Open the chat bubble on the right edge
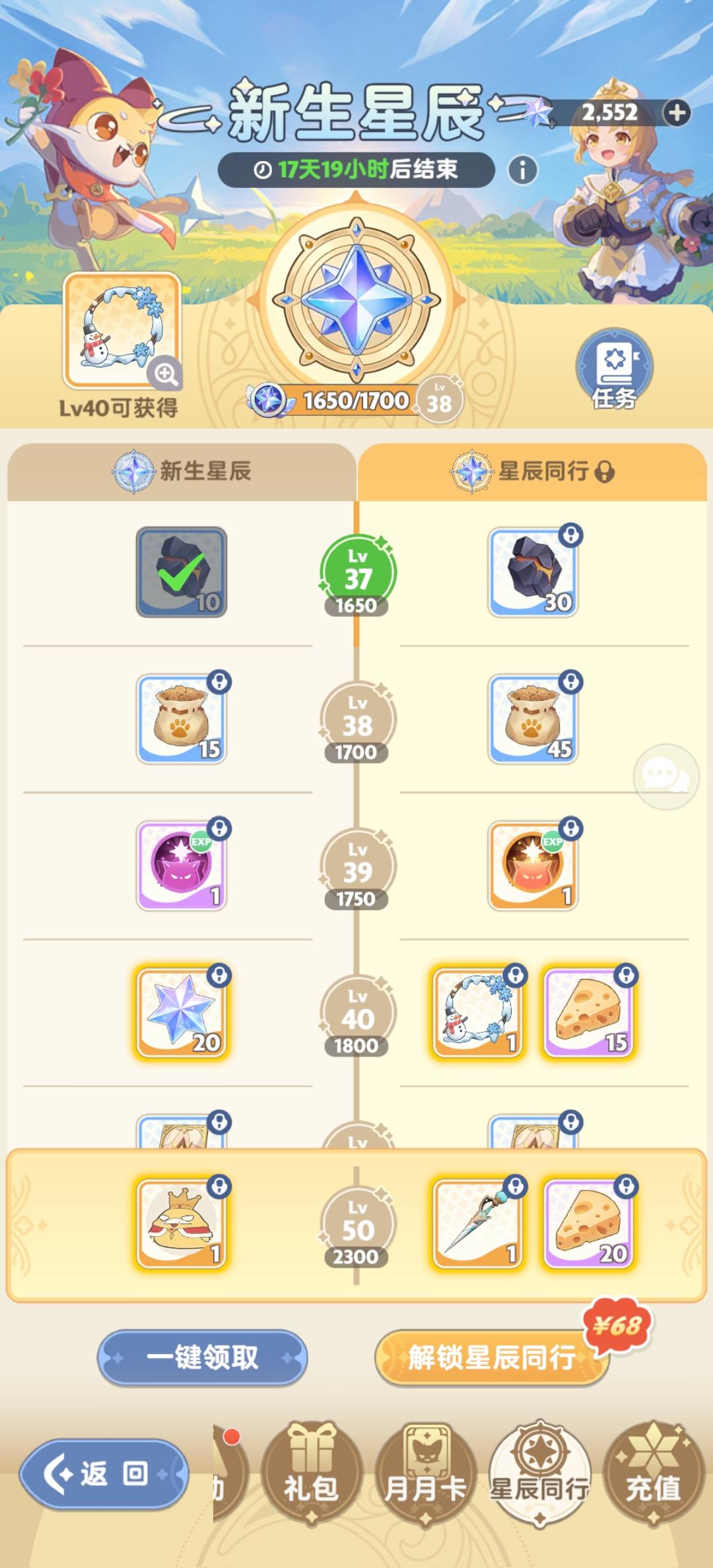Viewport: 713px width, 1568px height. pos(666,776)
